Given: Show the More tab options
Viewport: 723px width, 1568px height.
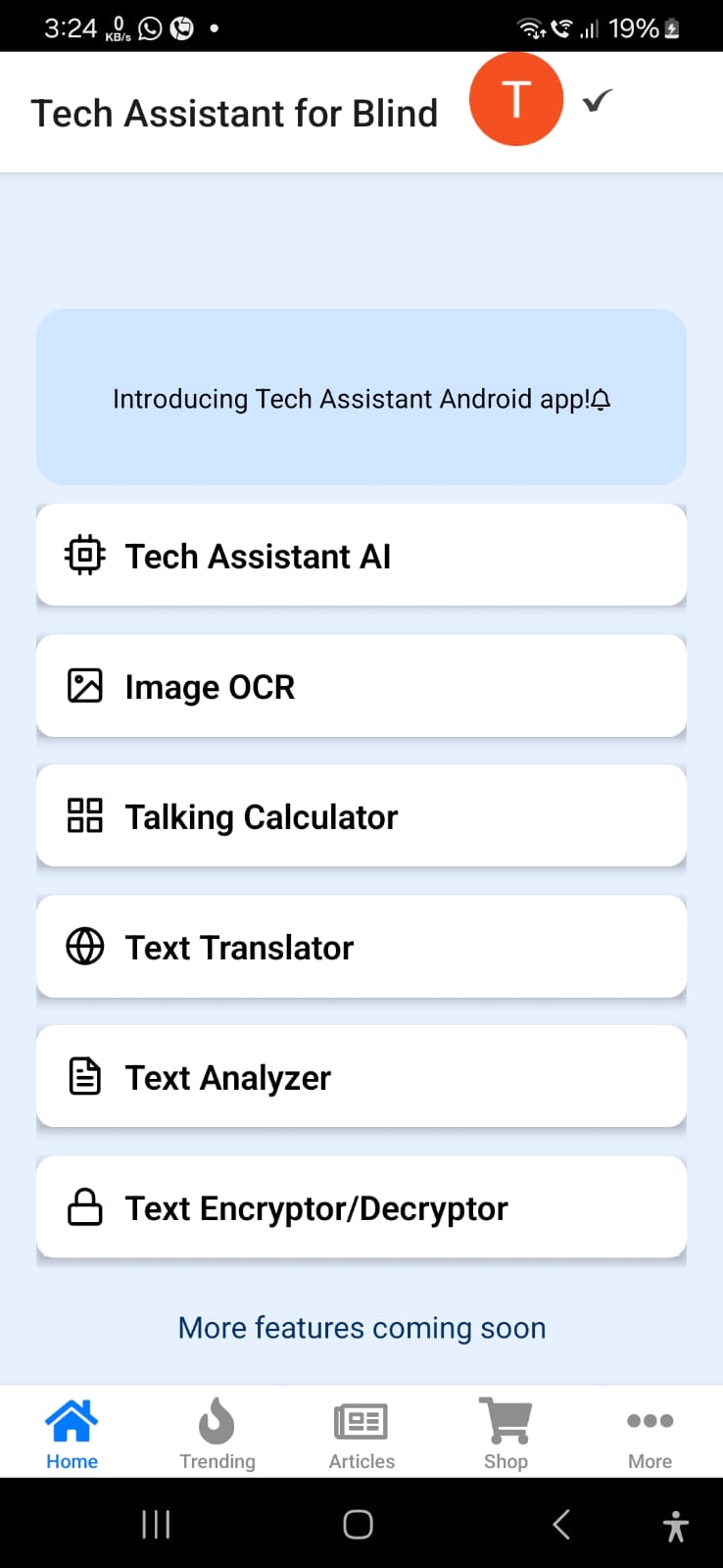Looking at the screenshot, I should click(x=650, y=1434).
